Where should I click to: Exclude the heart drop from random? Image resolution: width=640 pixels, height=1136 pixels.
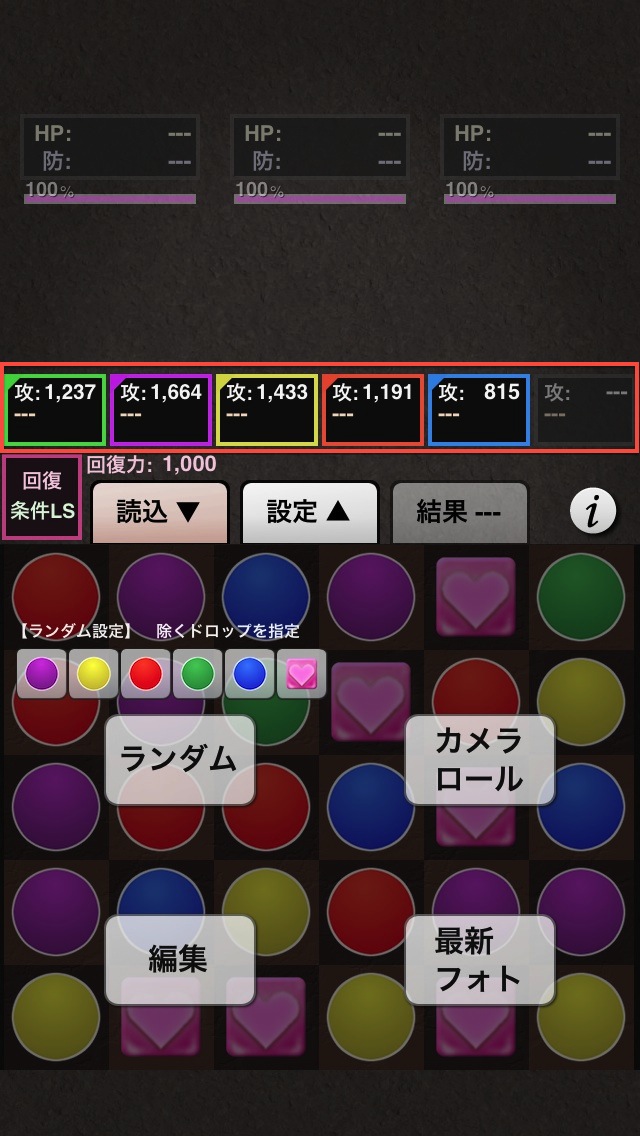pyautogui.click(x=302, y=674)
